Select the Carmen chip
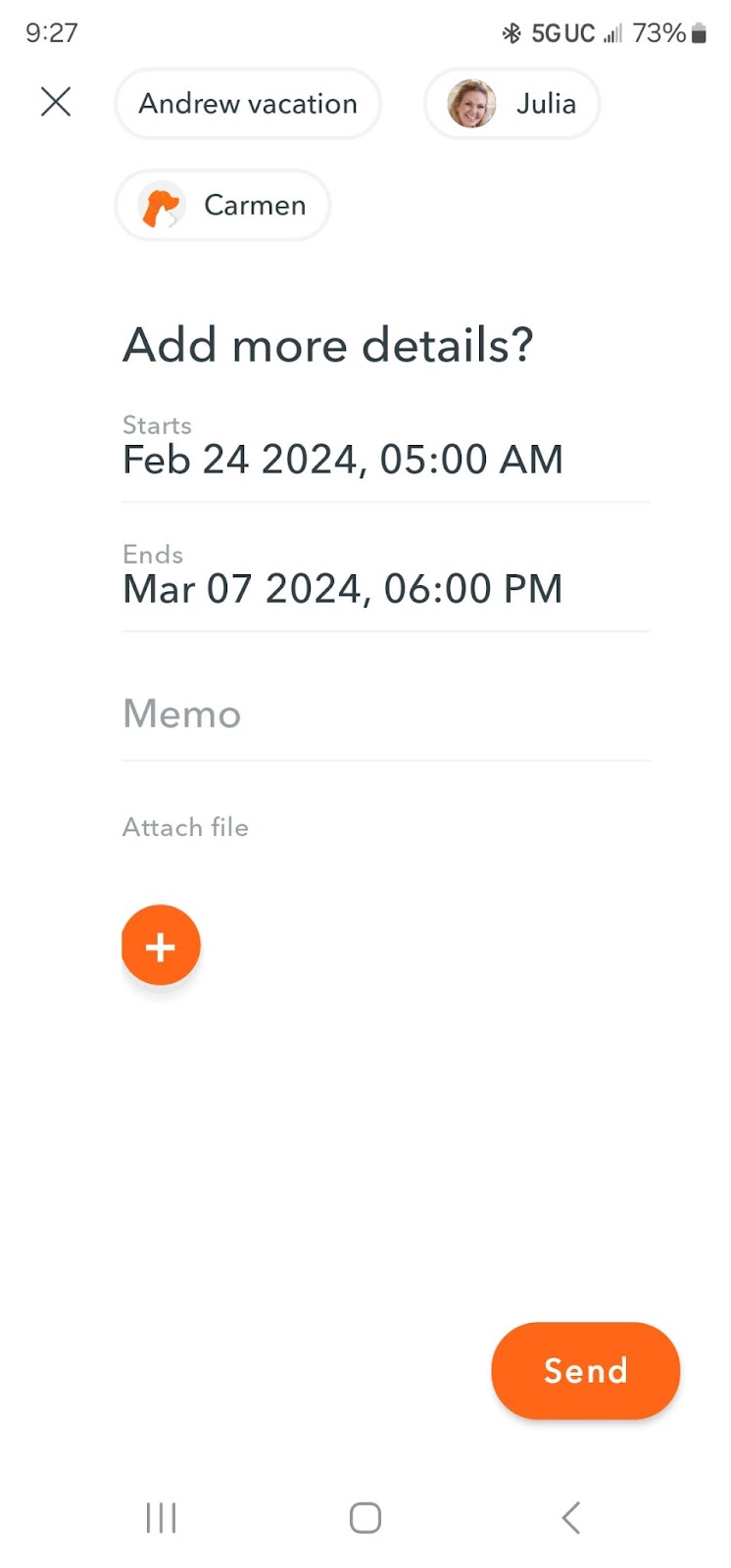731x1568 pixels. [x=222, y=205]
